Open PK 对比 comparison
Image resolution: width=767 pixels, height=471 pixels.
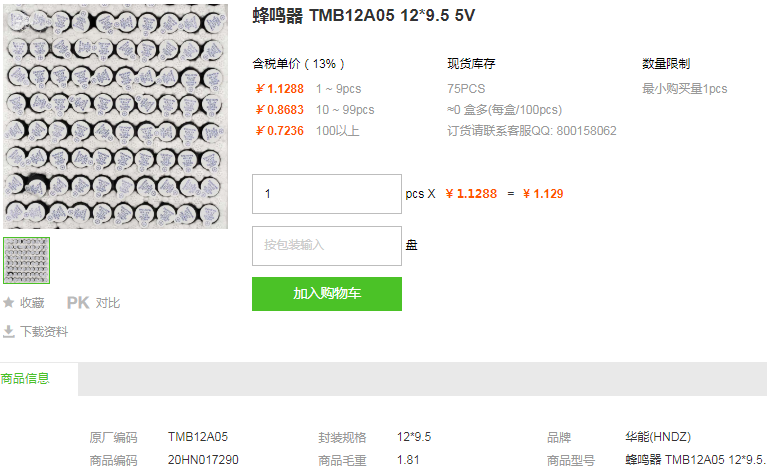93,303
